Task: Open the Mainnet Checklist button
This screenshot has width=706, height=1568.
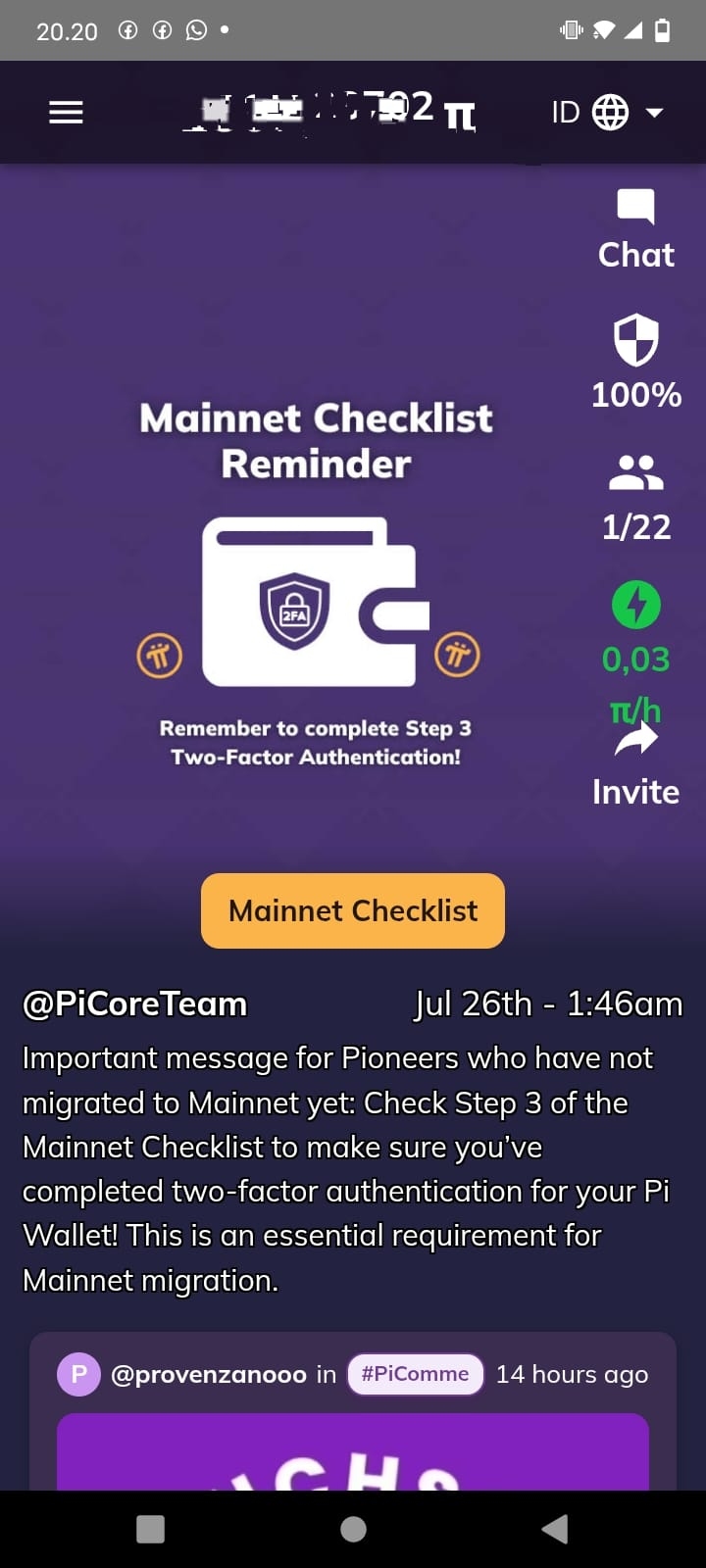Action: (353, 910)
